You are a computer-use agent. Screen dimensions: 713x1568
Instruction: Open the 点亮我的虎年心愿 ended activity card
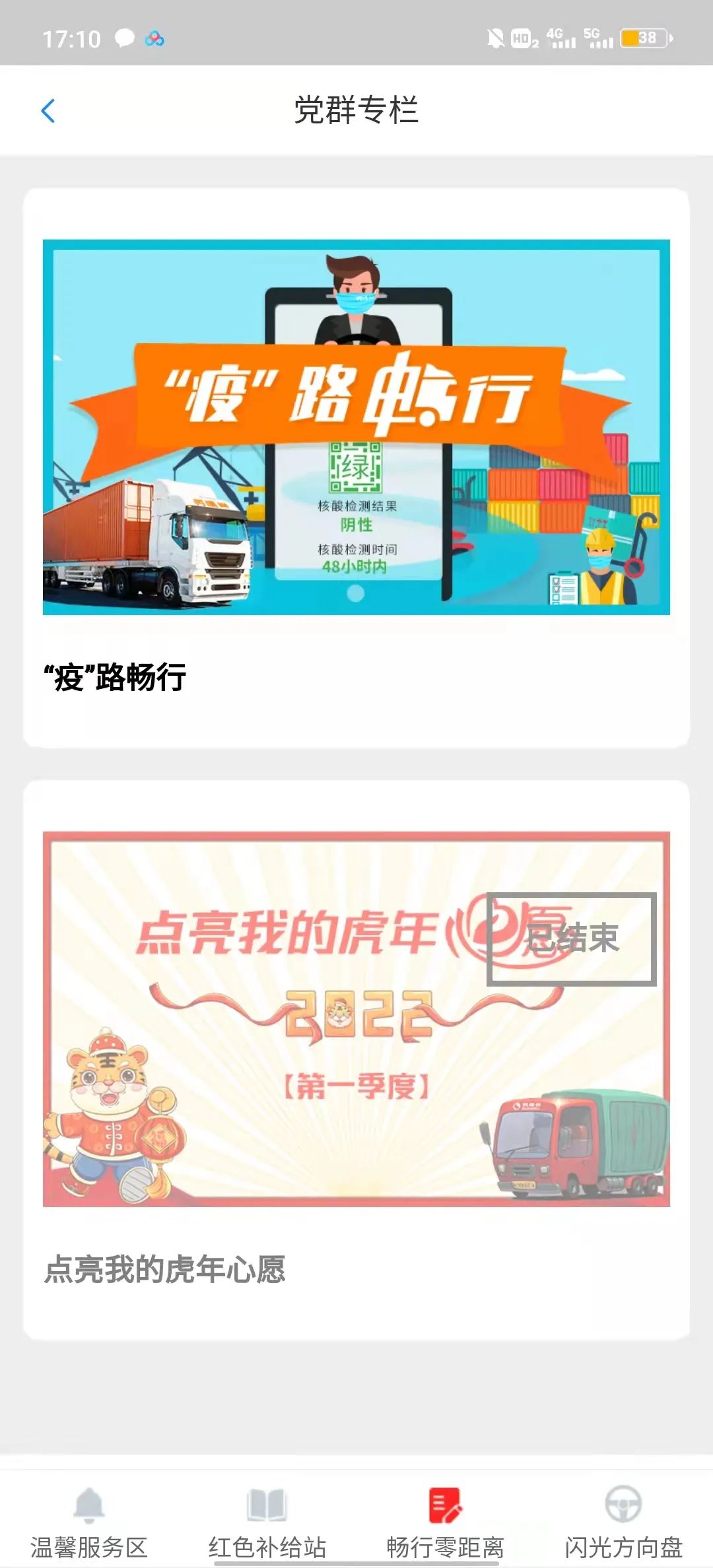tap(356, 1060)
